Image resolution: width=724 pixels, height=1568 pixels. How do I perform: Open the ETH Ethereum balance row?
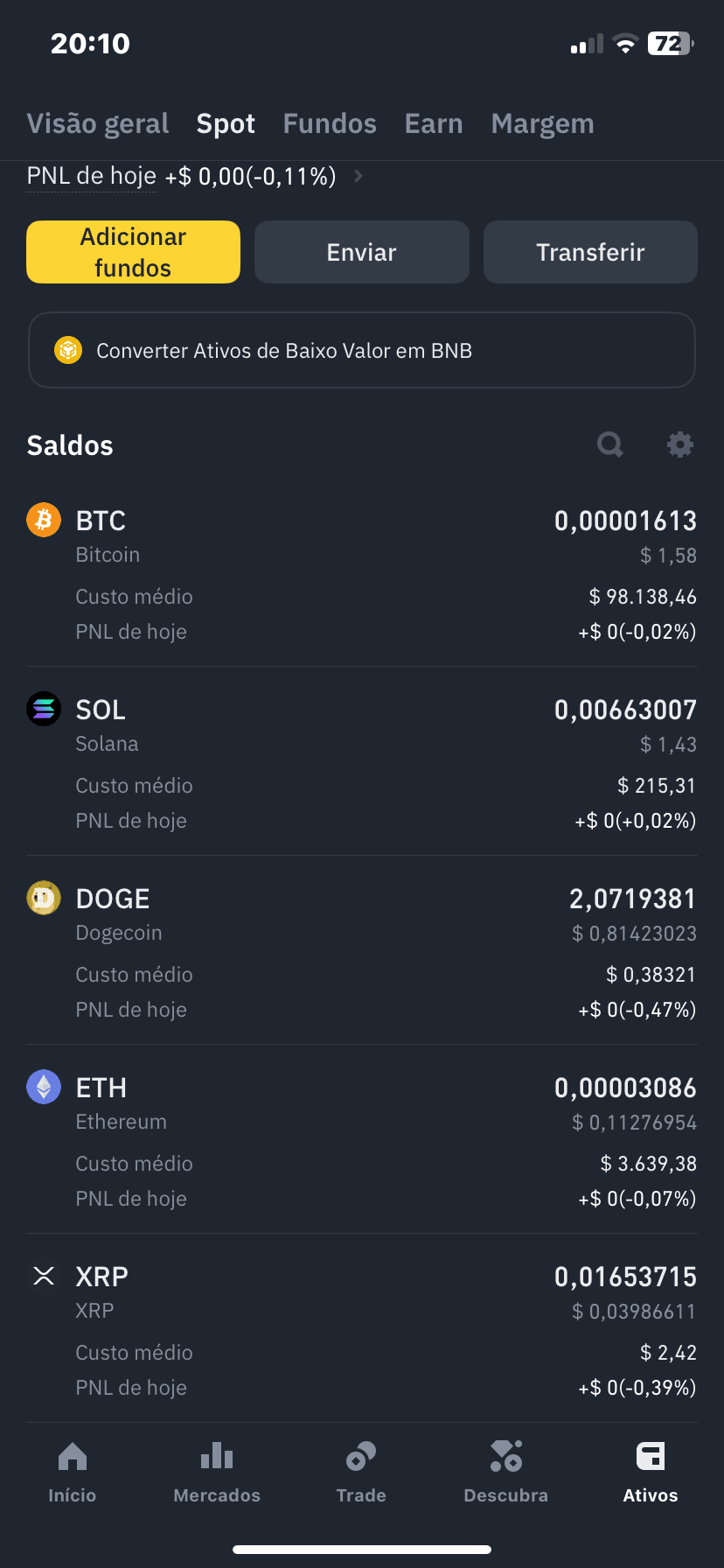362,1141
